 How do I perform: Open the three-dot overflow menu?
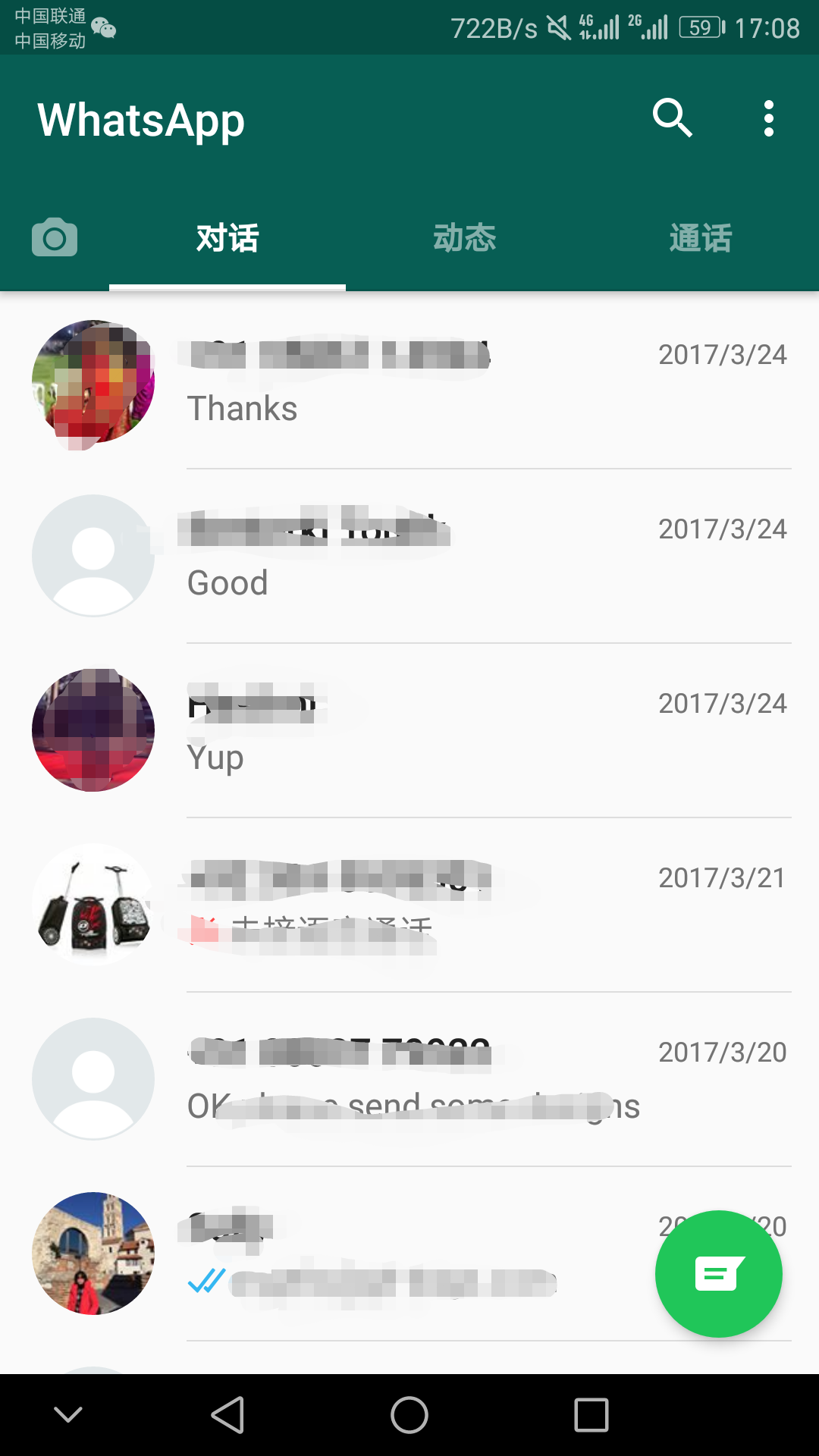(769, 118)
